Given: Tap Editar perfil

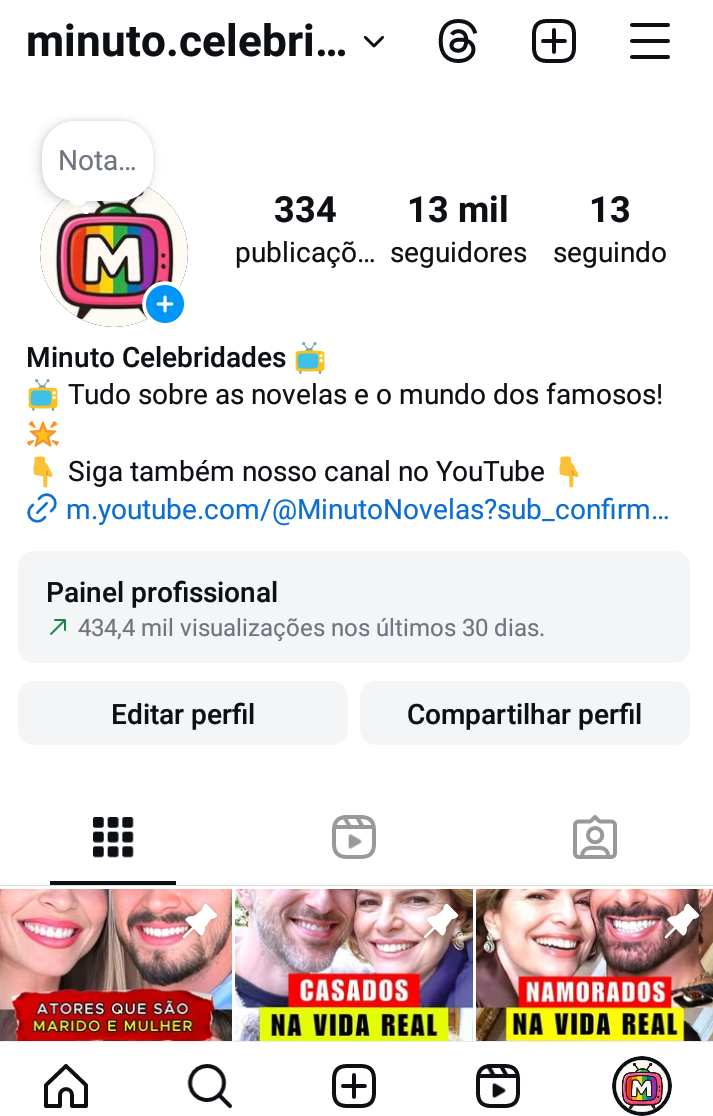Looking at the screenshot, I should pyautogui.click(x=183, y=714).
